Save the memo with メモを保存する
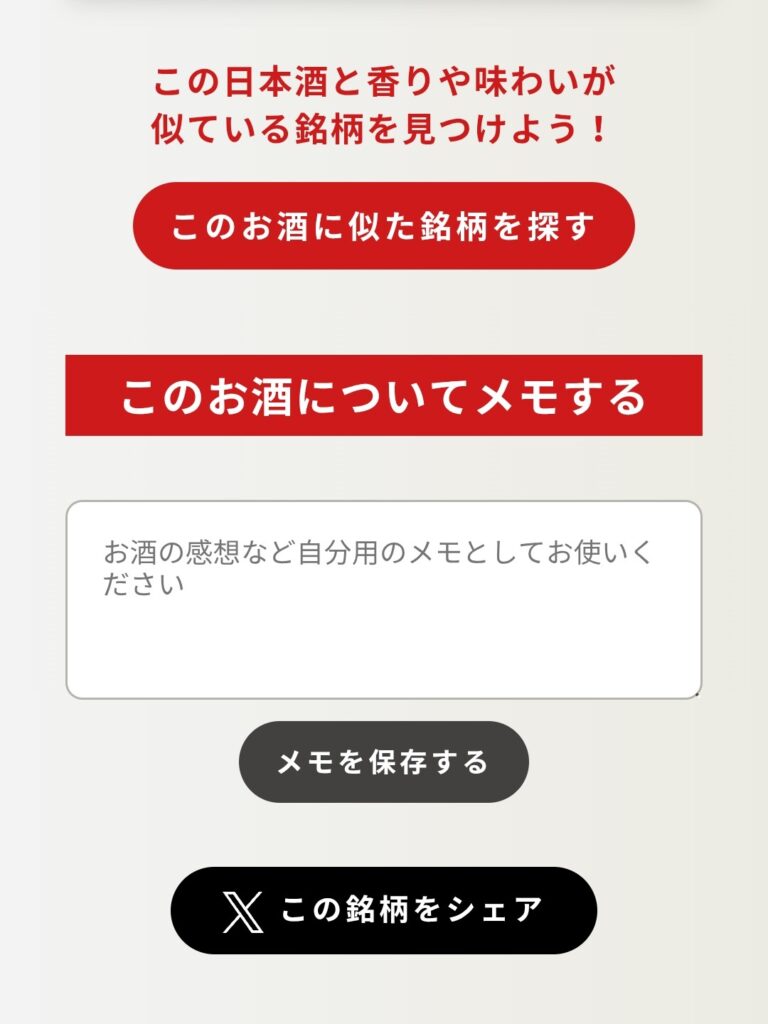The image size is (768, 1024). [384, 762]
